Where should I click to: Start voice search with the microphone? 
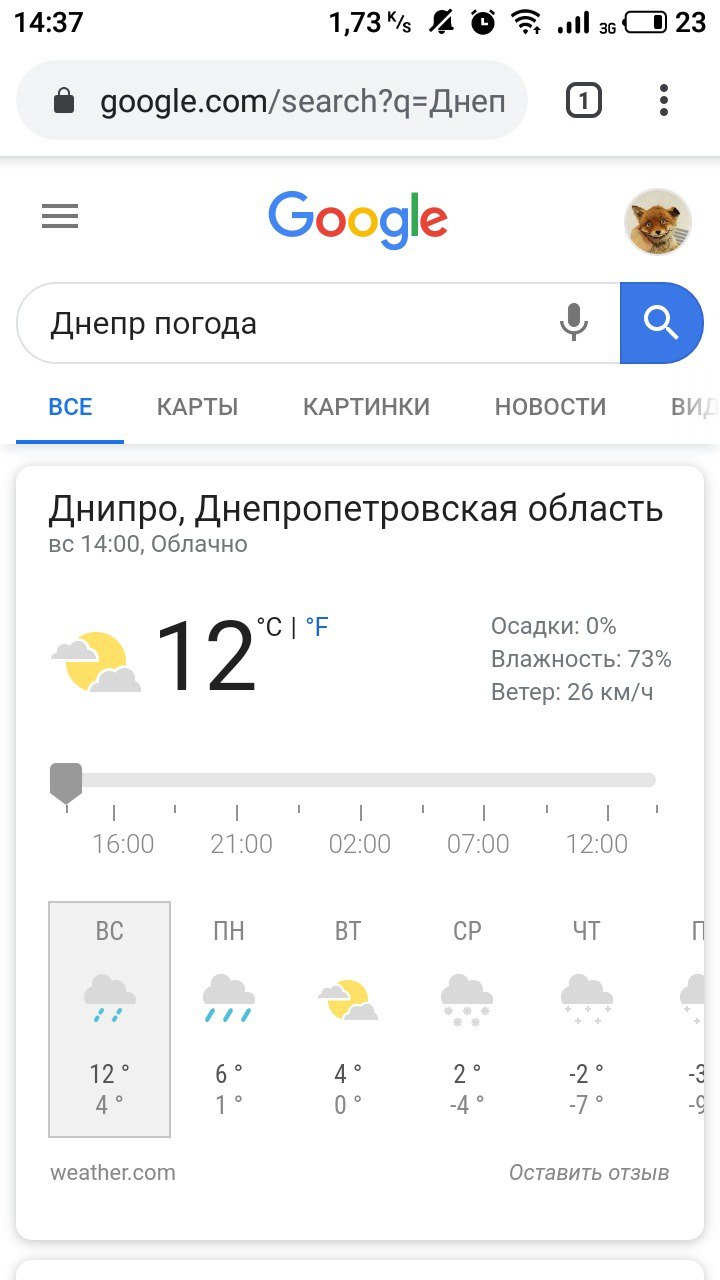(574, 323)
